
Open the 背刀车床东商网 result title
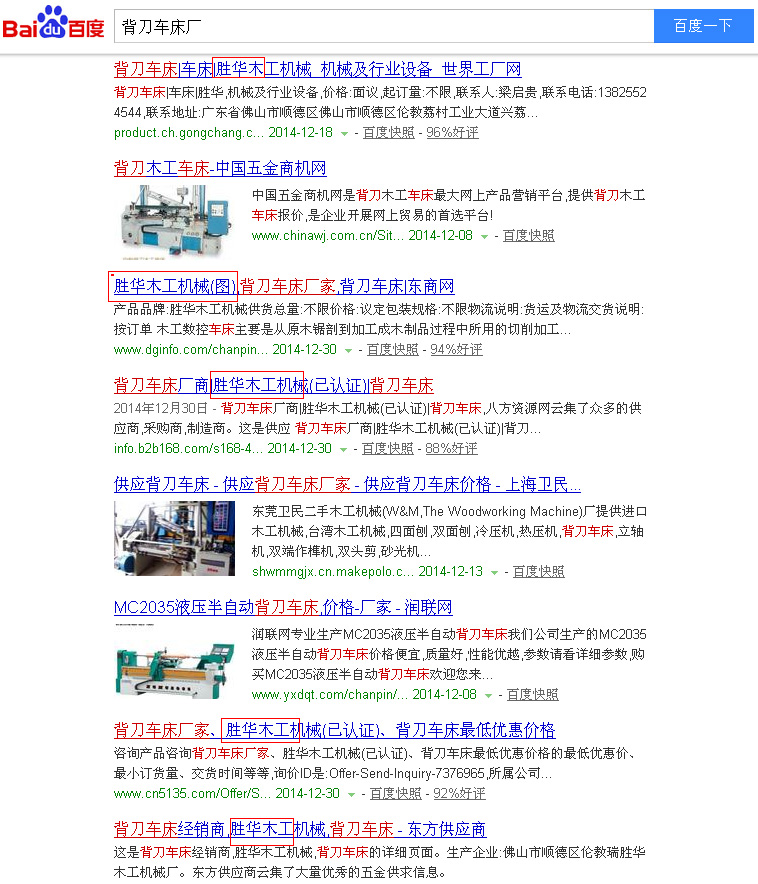283,286
